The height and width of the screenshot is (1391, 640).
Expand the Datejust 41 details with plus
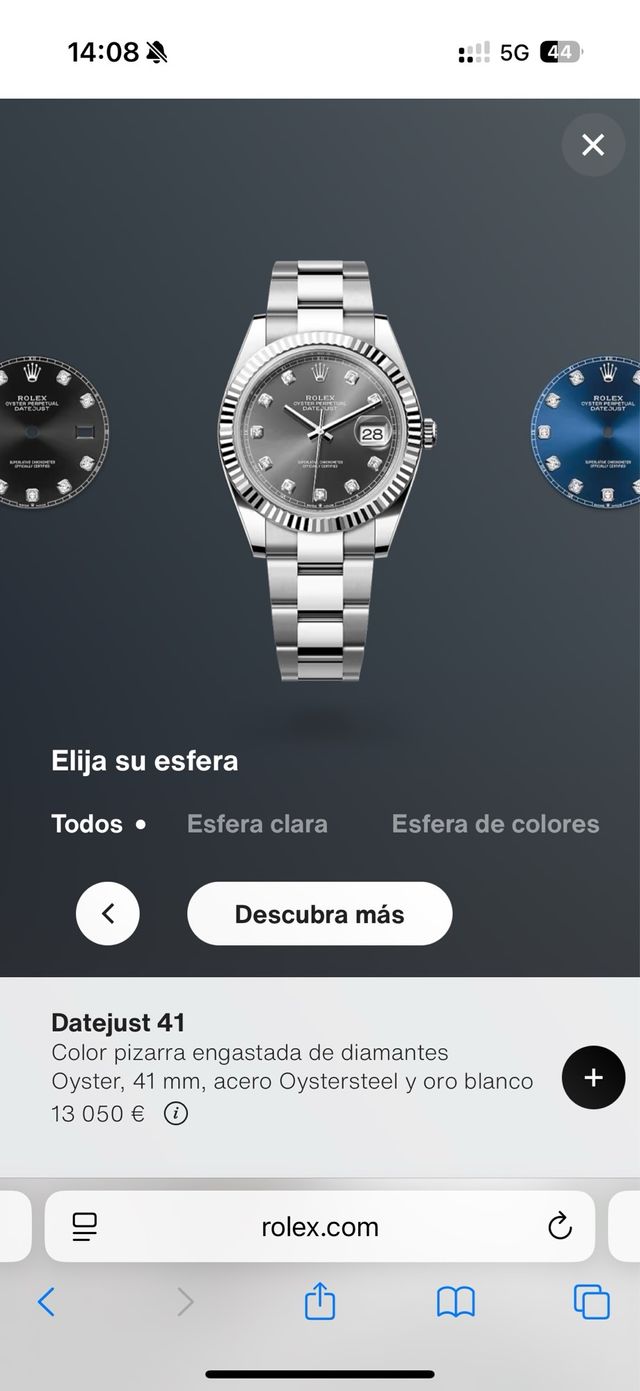[593, 1077]
